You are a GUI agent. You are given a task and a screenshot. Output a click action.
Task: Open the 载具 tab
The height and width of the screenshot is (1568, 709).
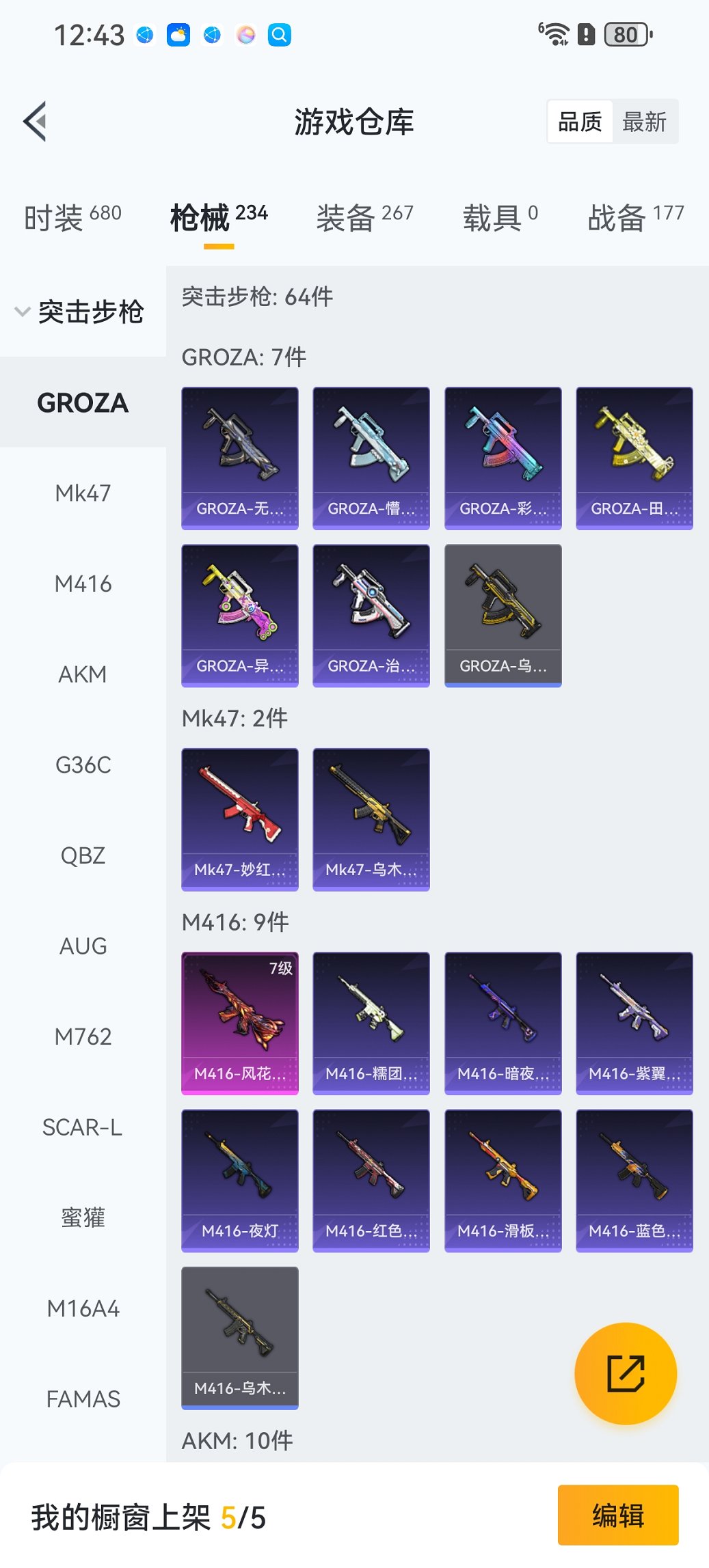coord(500,218)
